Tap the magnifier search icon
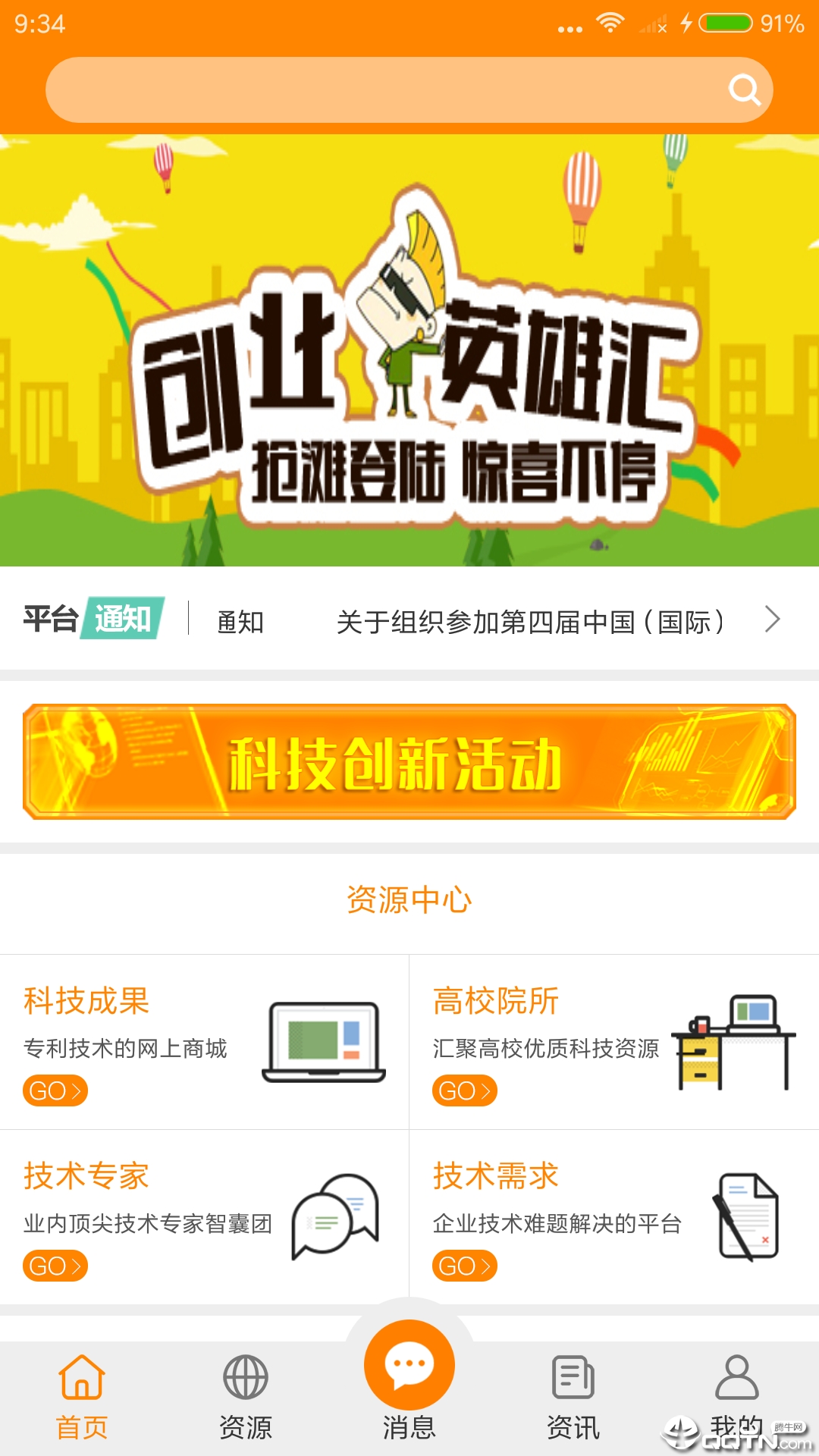 click(744, 90)
